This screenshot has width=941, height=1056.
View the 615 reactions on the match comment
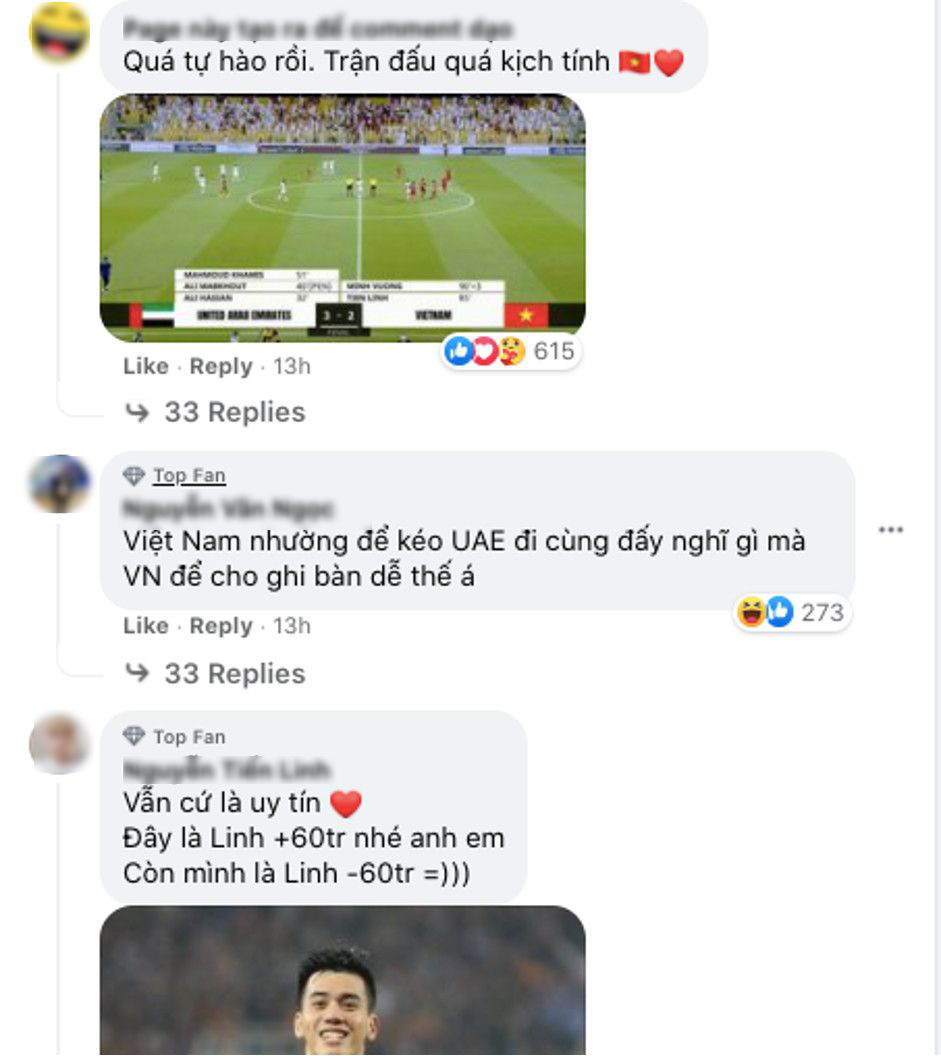click(x=511, y=351)
